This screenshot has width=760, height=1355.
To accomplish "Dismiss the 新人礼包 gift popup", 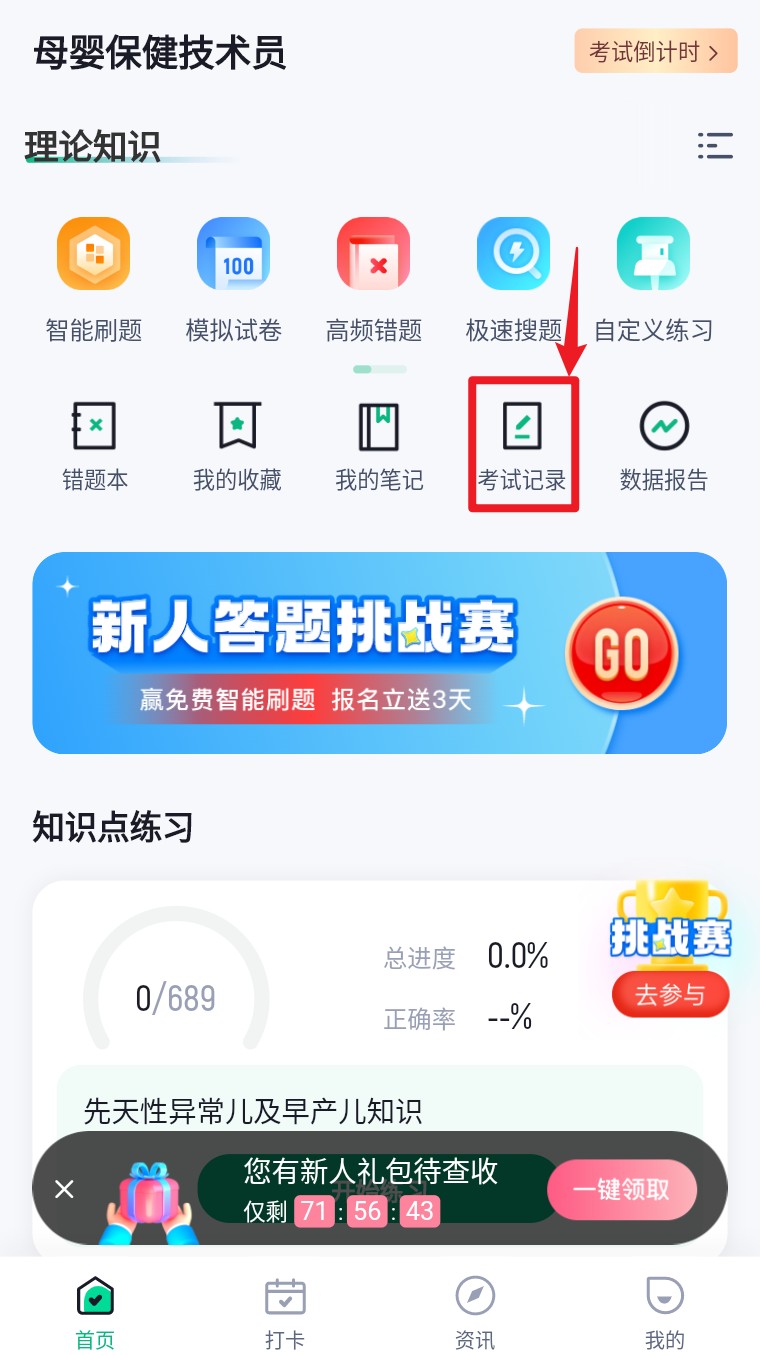I will pyautogui.click(x=65, y=1189).
